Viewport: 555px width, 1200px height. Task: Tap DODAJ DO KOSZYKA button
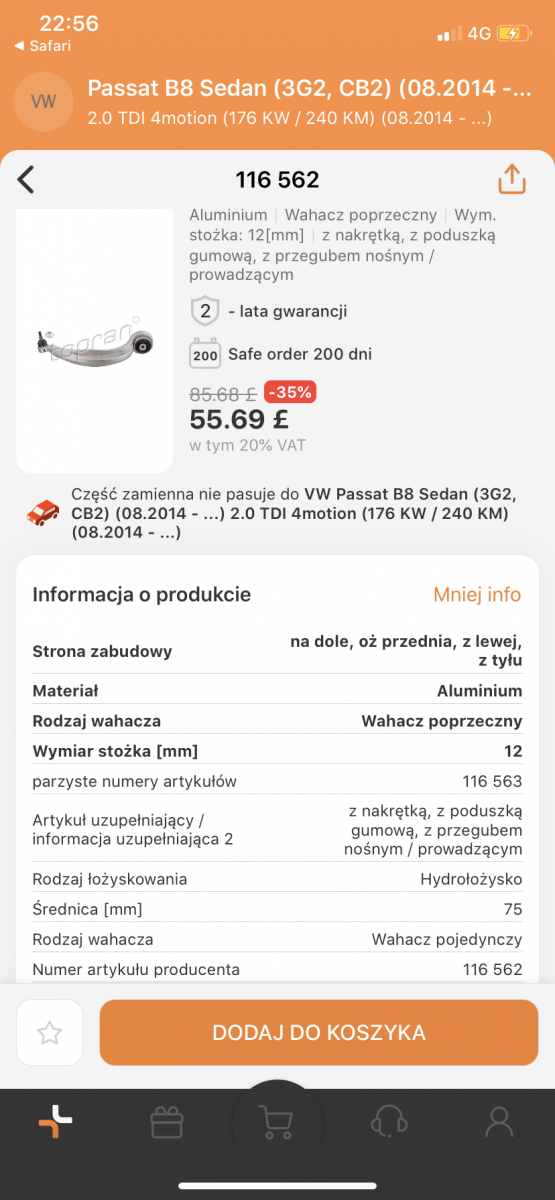[319, 1033]
